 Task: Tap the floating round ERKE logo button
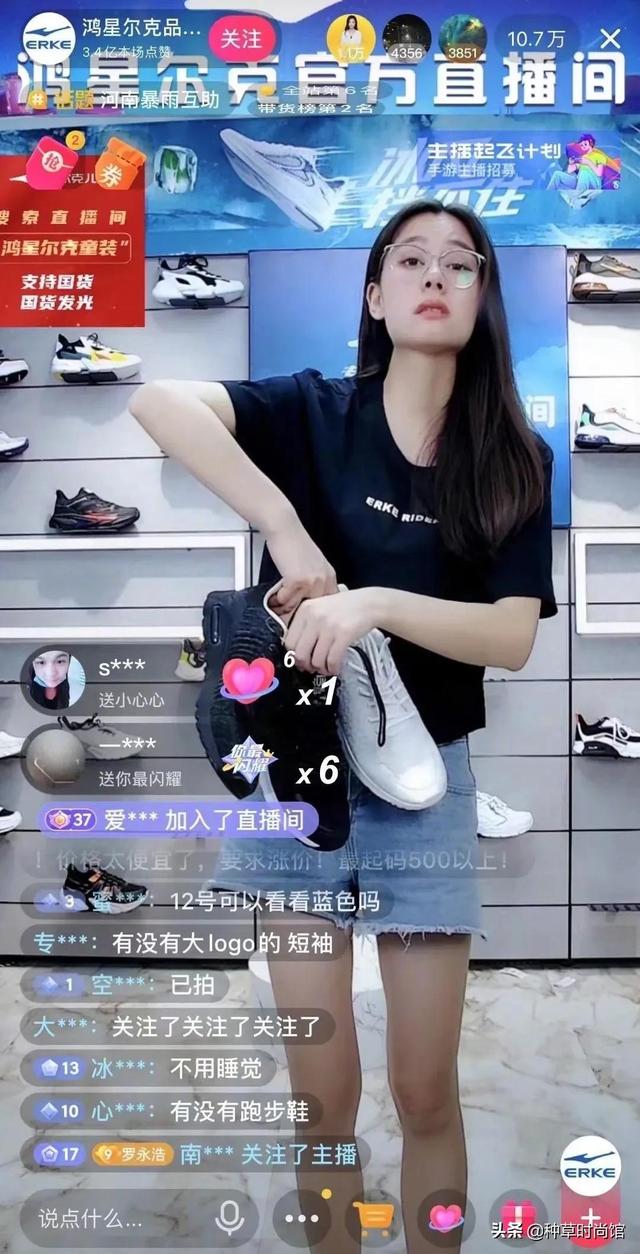tap(590, 1165)
